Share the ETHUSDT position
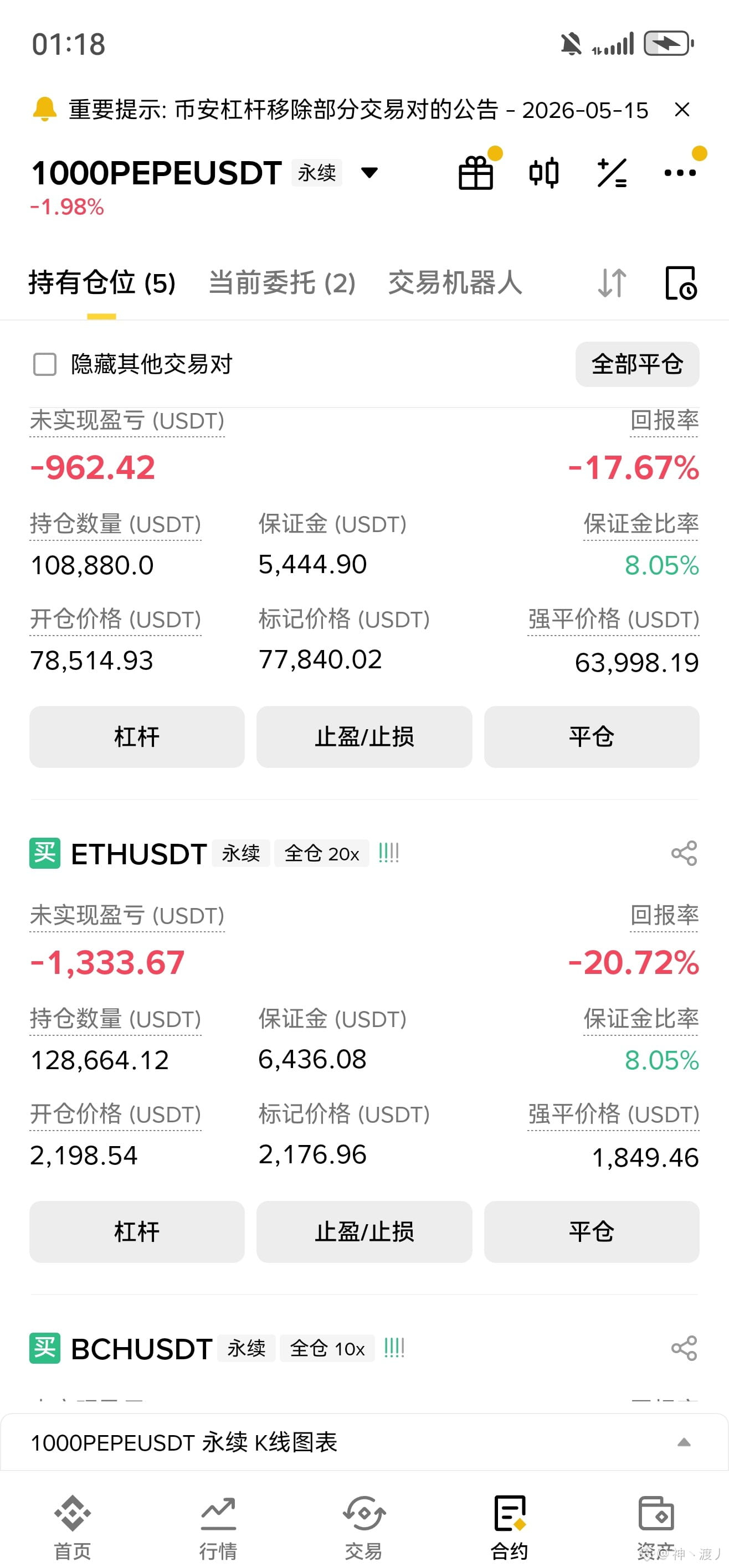 click(684, 853)
